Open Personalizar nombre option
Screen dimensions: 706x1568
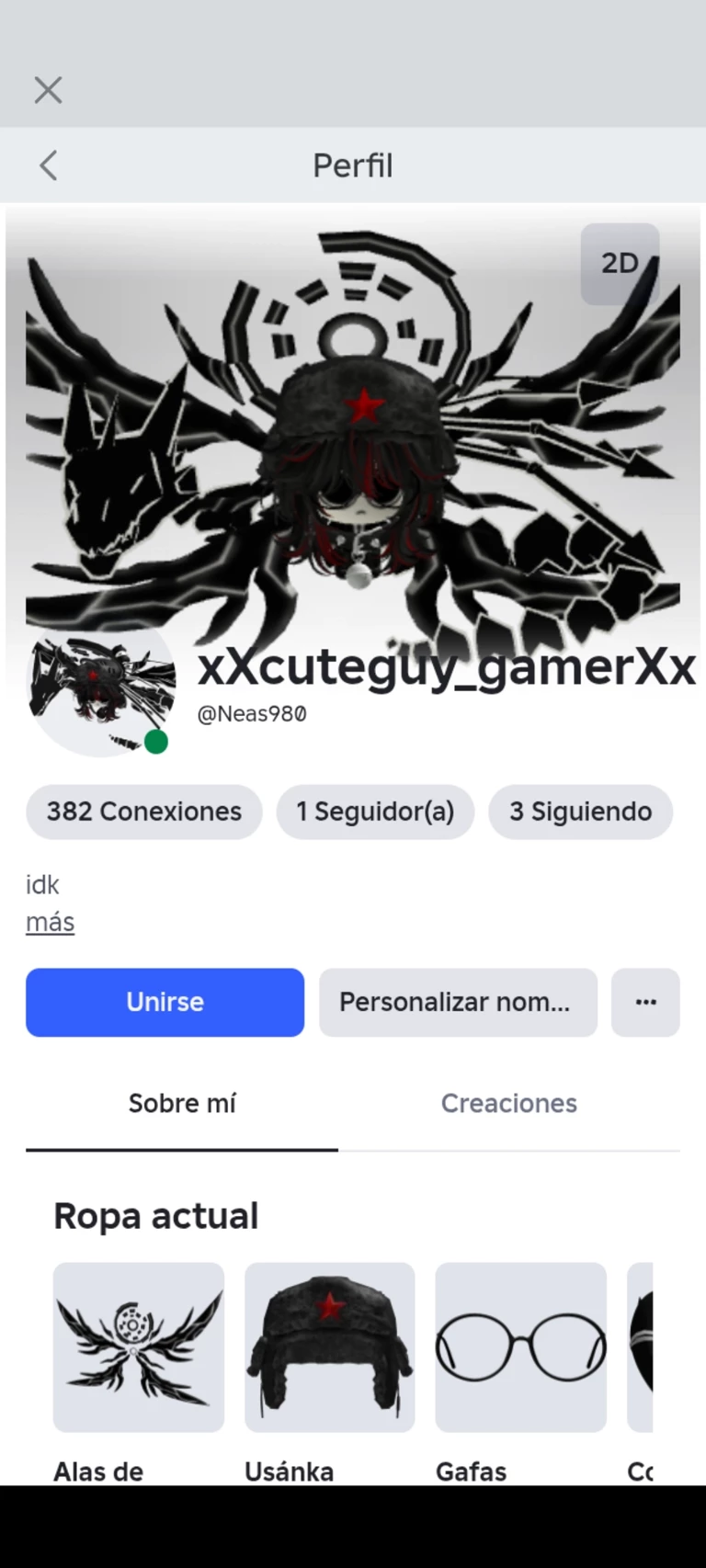pyautogui.click(x=458, y=1002)
